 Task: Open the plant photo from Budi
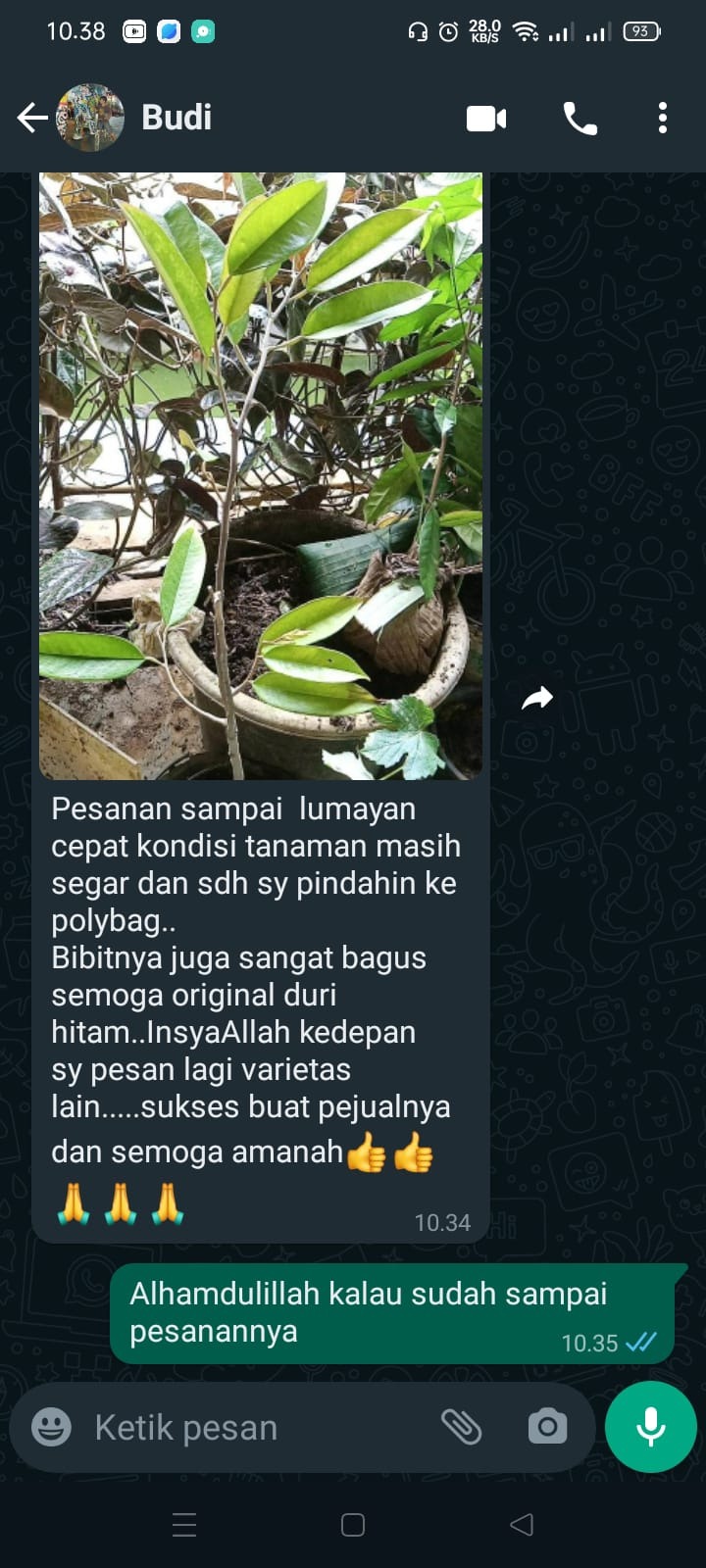pos(261,475)
